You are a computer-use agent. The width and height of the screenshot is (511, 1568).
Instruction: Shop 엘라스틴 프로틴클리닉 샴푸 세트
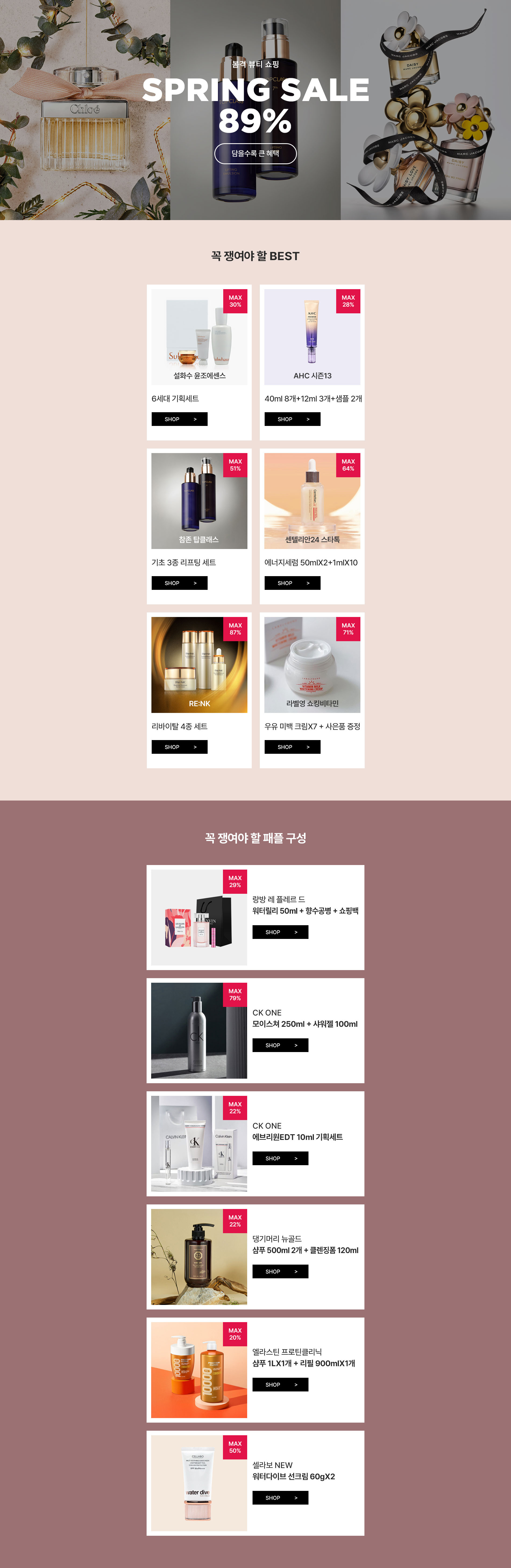(x=280, y=1385)
